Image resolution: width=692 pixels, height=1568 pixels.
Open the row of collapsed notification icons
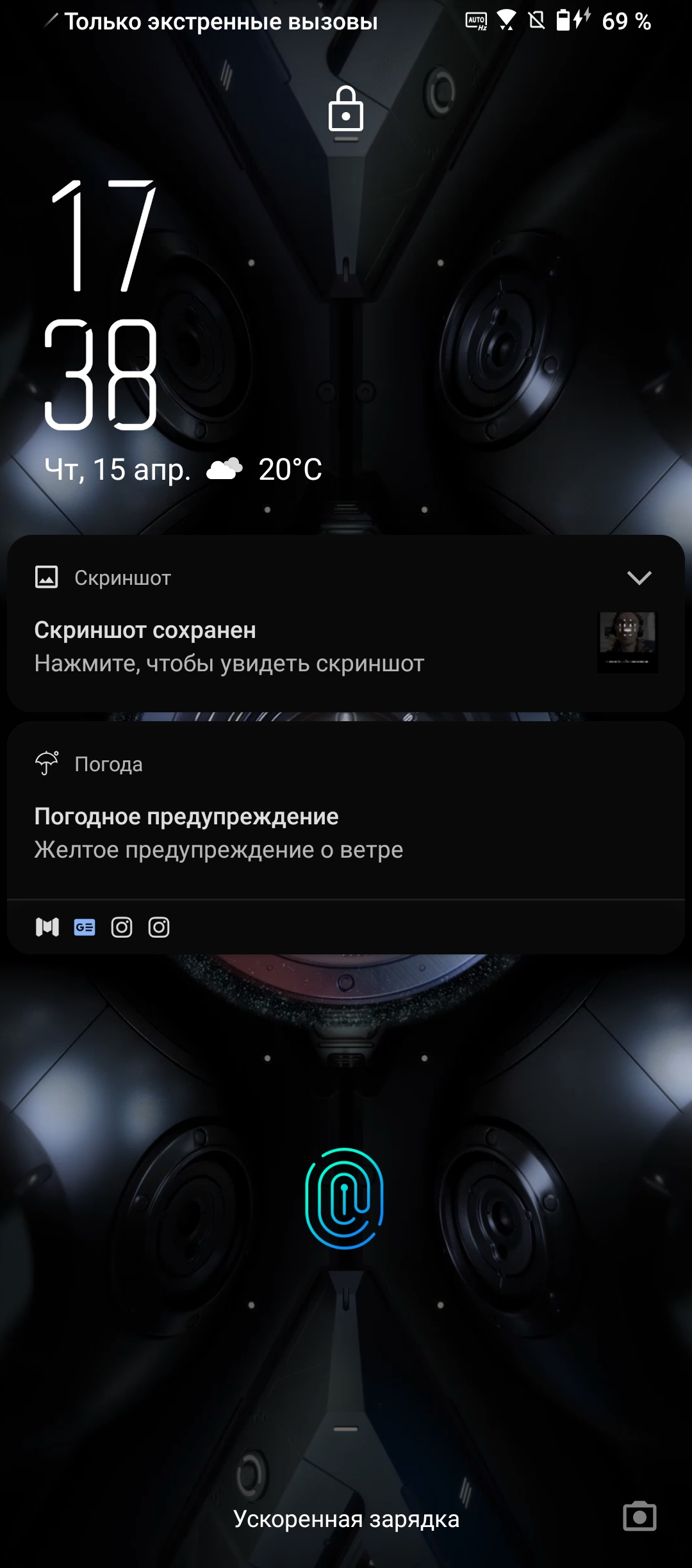coord(345,927)
